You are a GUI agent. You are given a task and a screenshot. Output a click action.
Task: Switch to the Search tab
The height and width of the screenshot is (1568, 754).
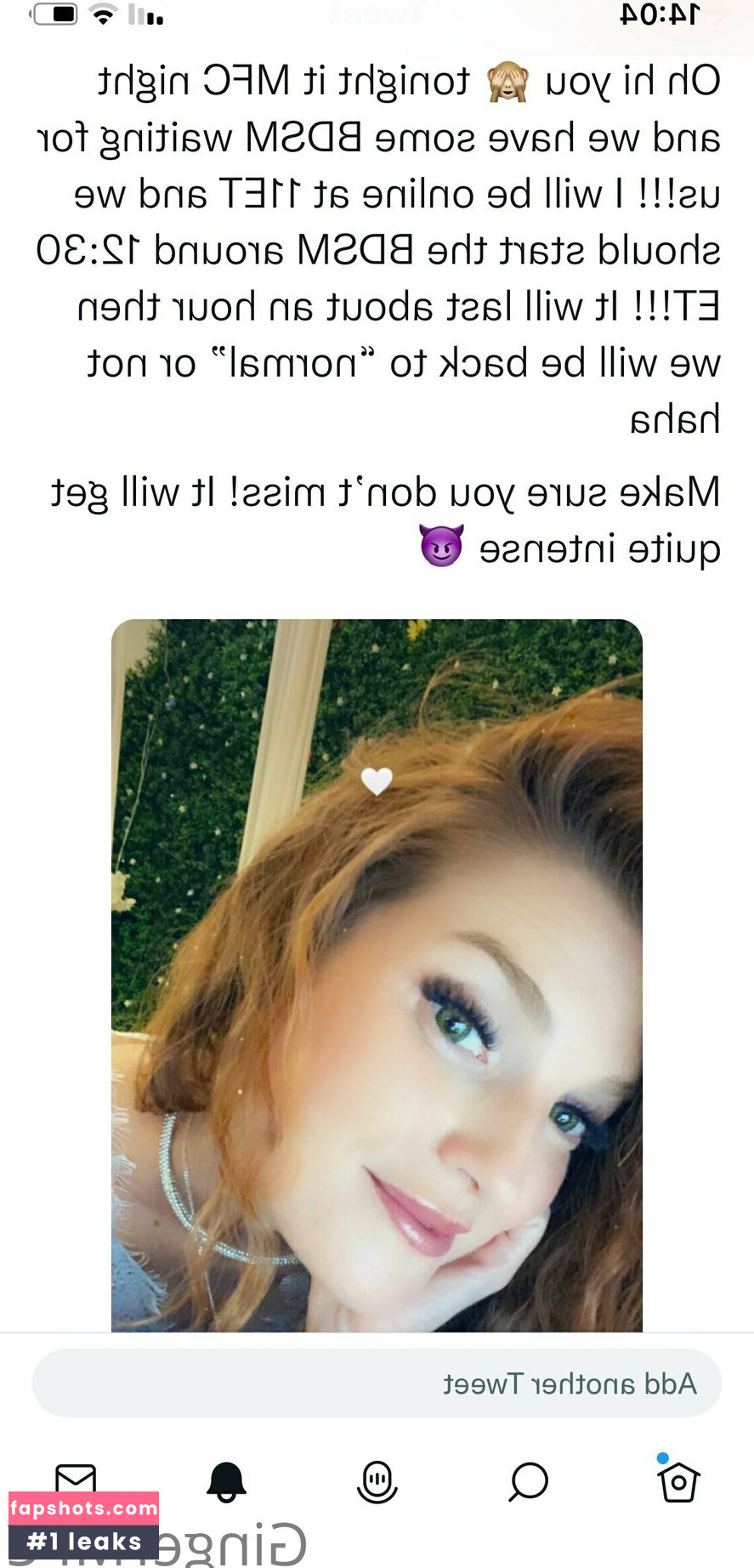tap(528, 1482)
